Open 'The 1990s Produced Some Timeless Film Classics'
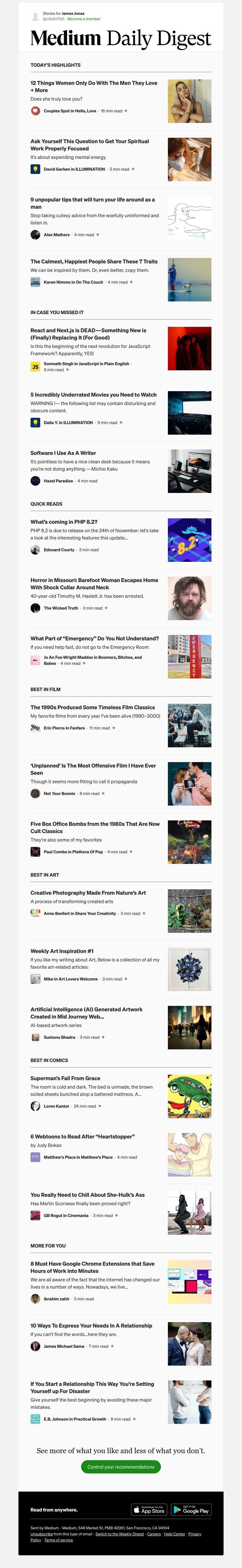Screen dimensions: 242x1568 [x=93, y=707]
